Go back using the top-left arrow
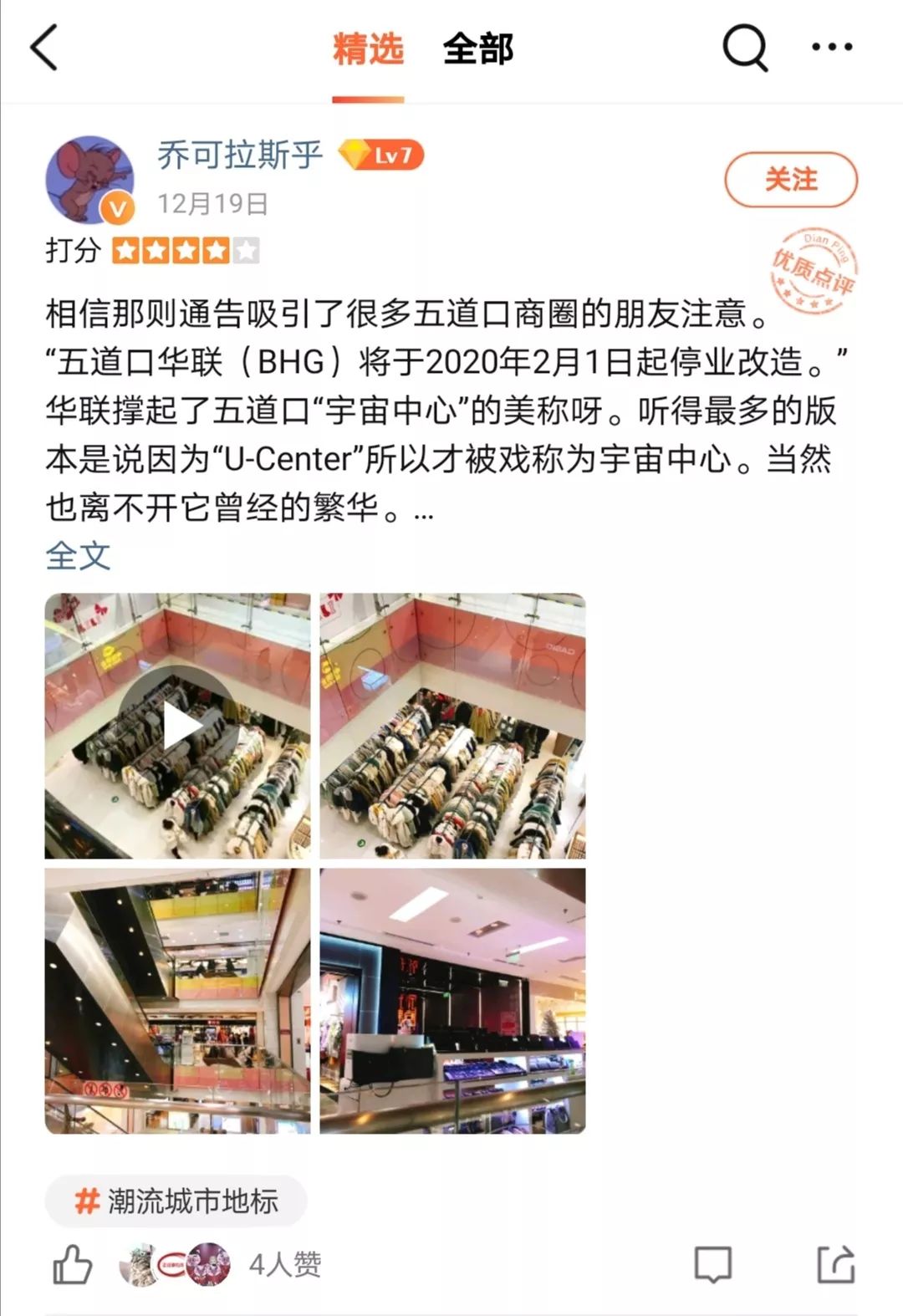 44,48
